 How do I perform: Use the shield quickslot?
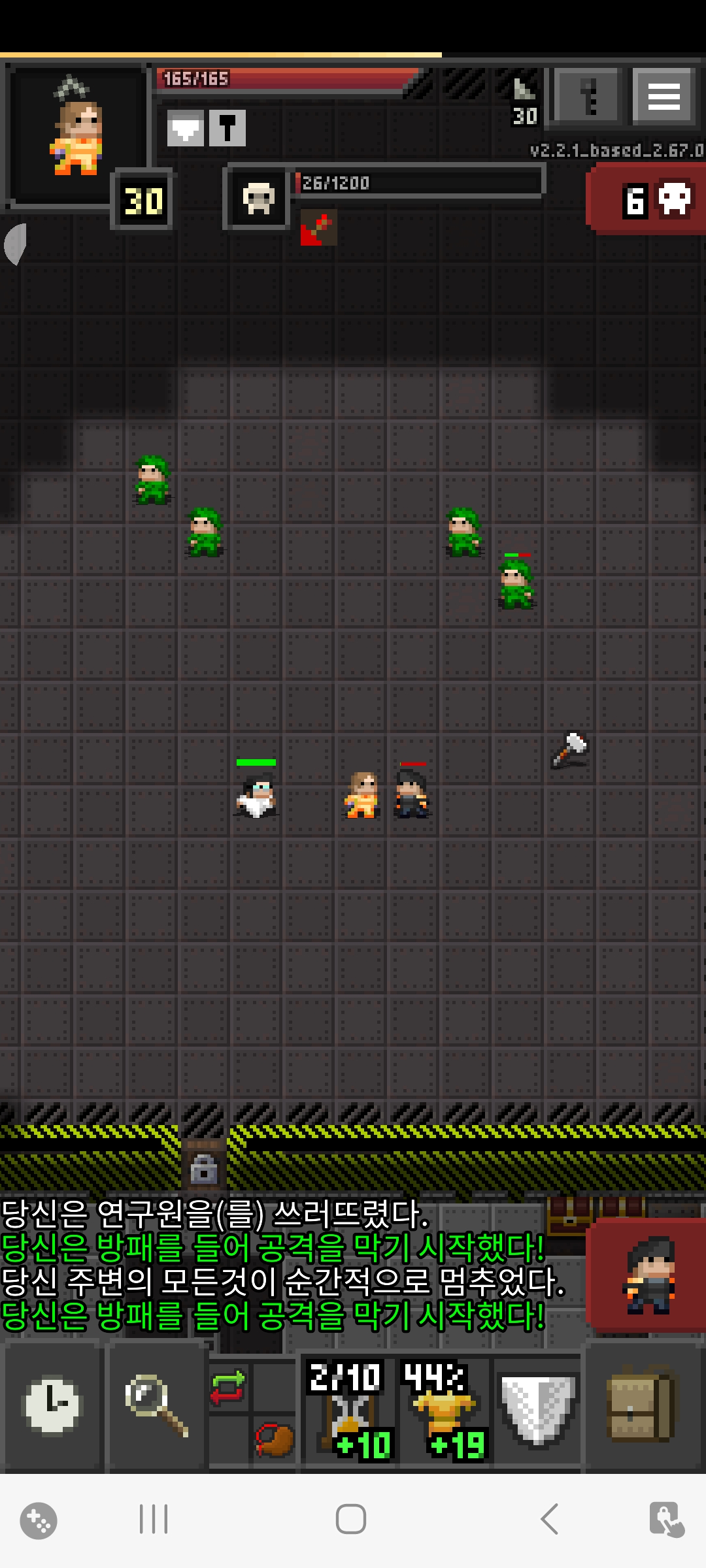537,1405
